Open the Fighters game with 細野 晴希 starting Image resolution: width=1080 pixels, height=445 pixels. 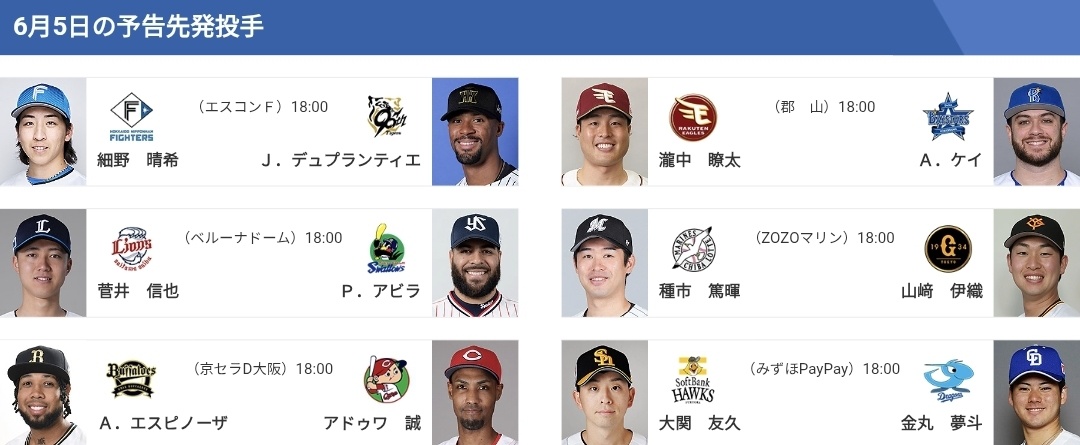(x=259, y=132)
